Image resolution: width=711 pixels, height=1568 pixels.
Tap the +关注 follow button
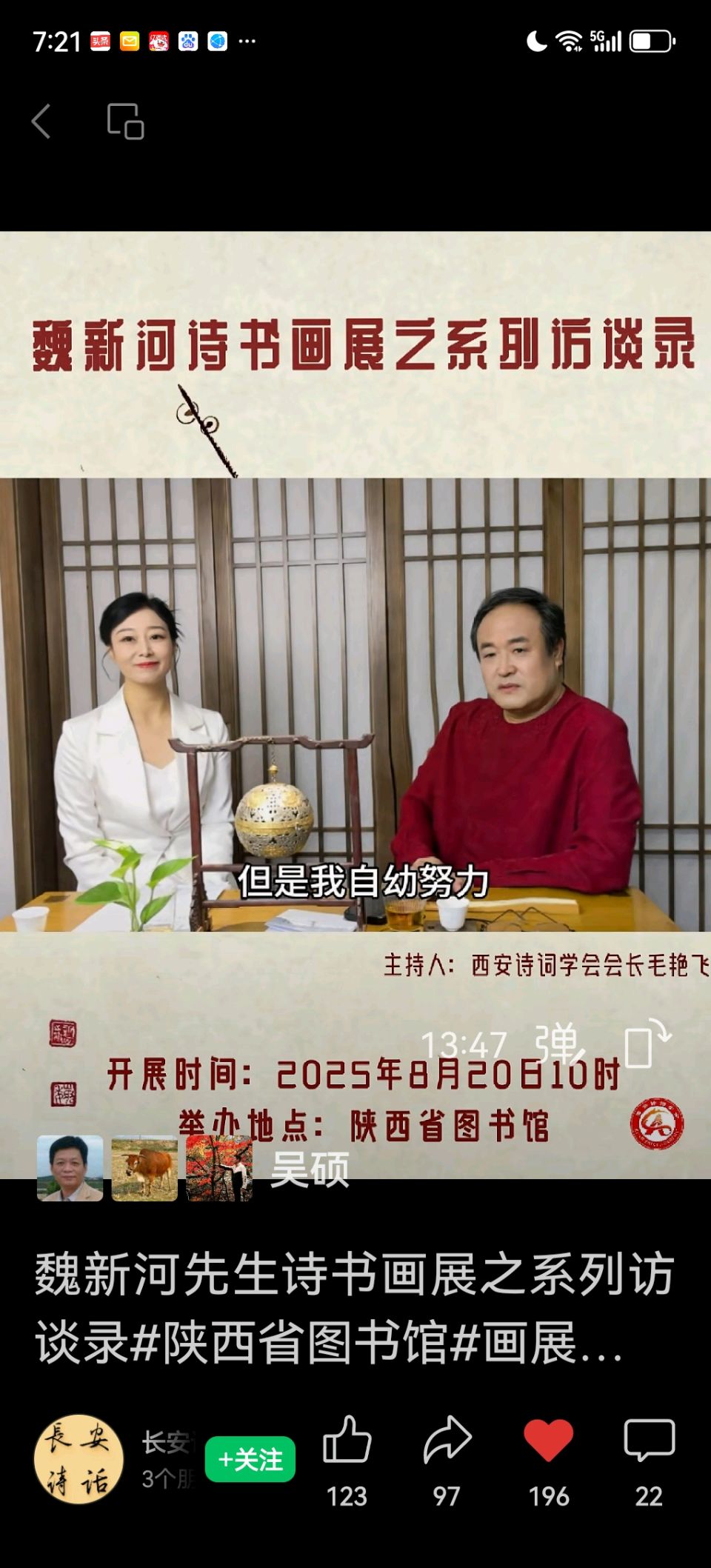(250, 1459)
